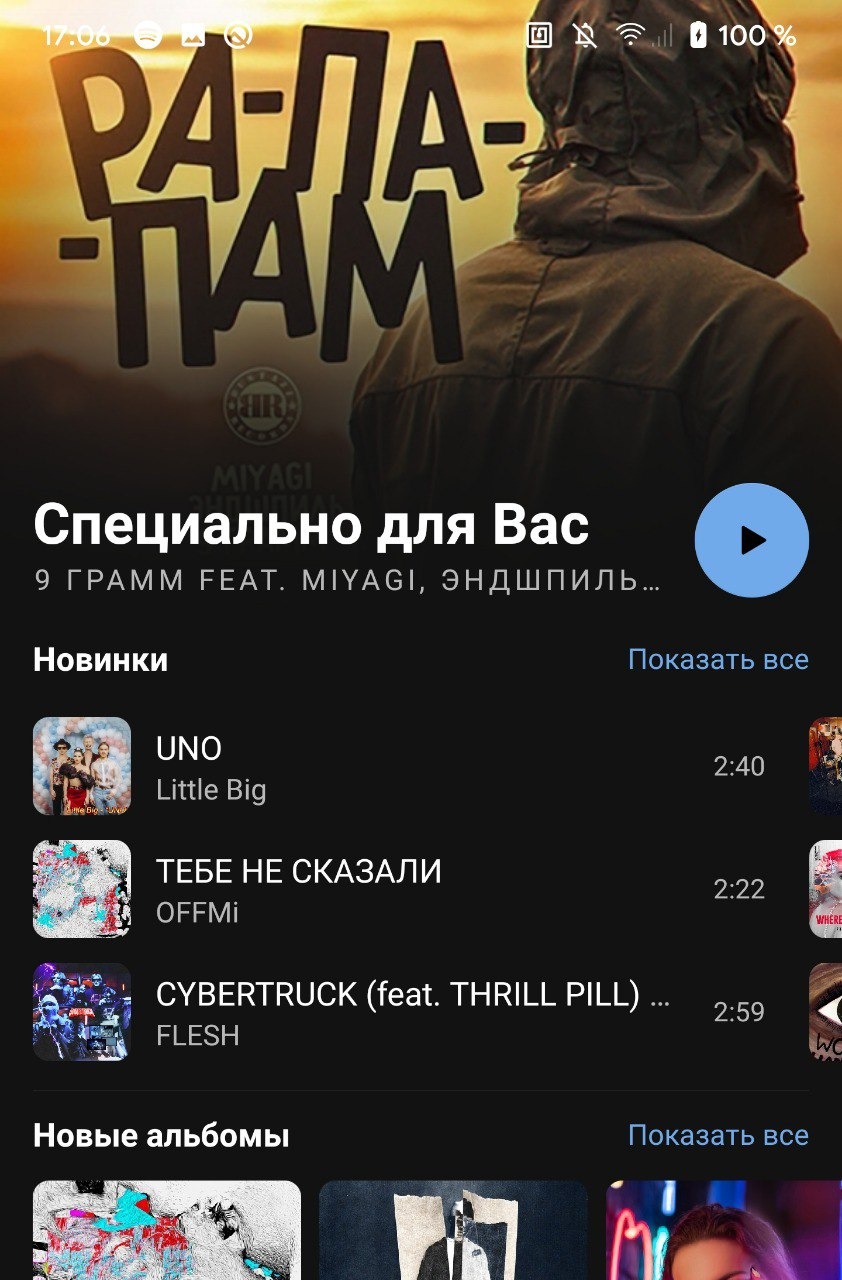Open the second new album with torn portrait

[x=453, y=1230]
